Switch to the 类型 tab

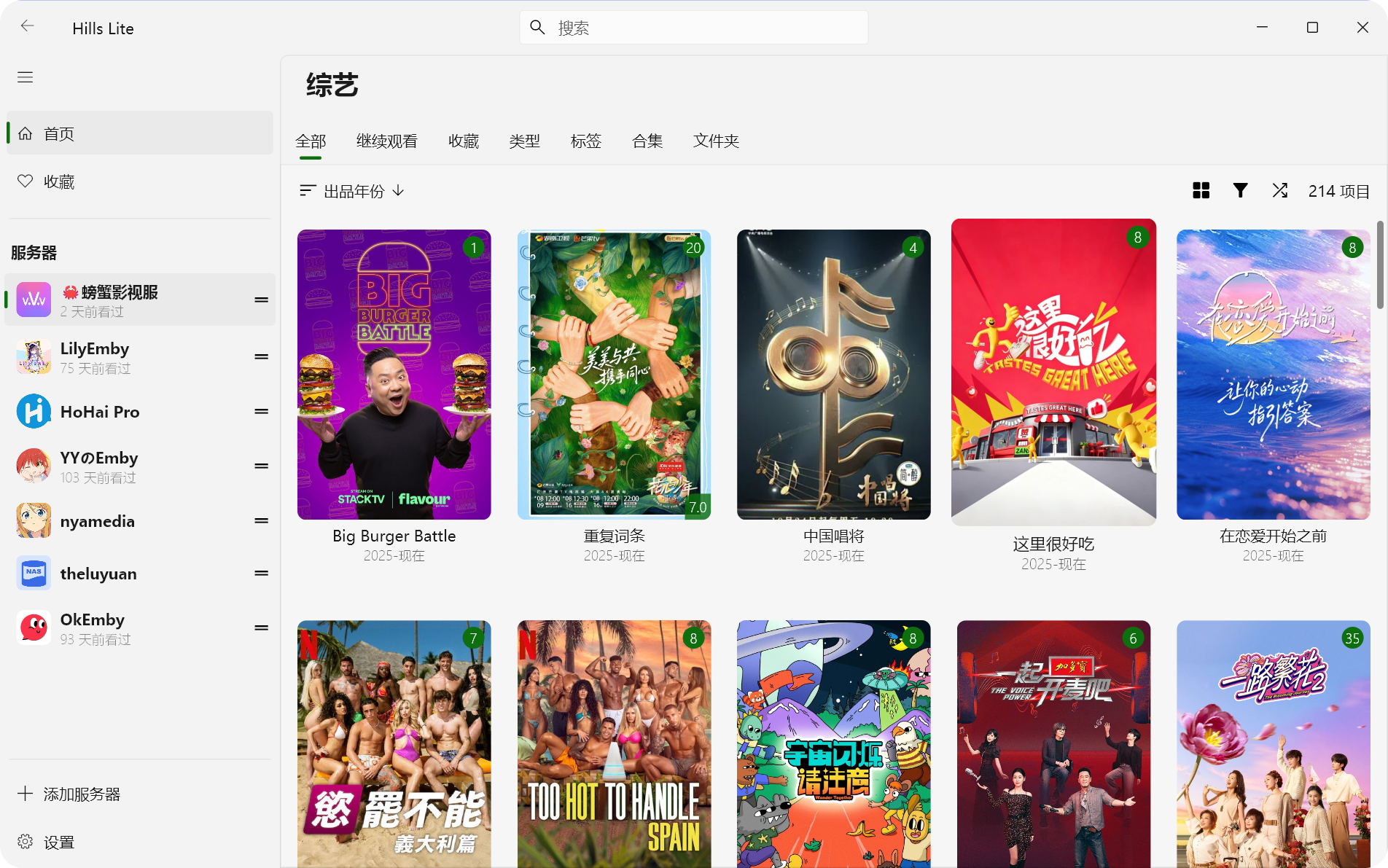pos(524,141)
